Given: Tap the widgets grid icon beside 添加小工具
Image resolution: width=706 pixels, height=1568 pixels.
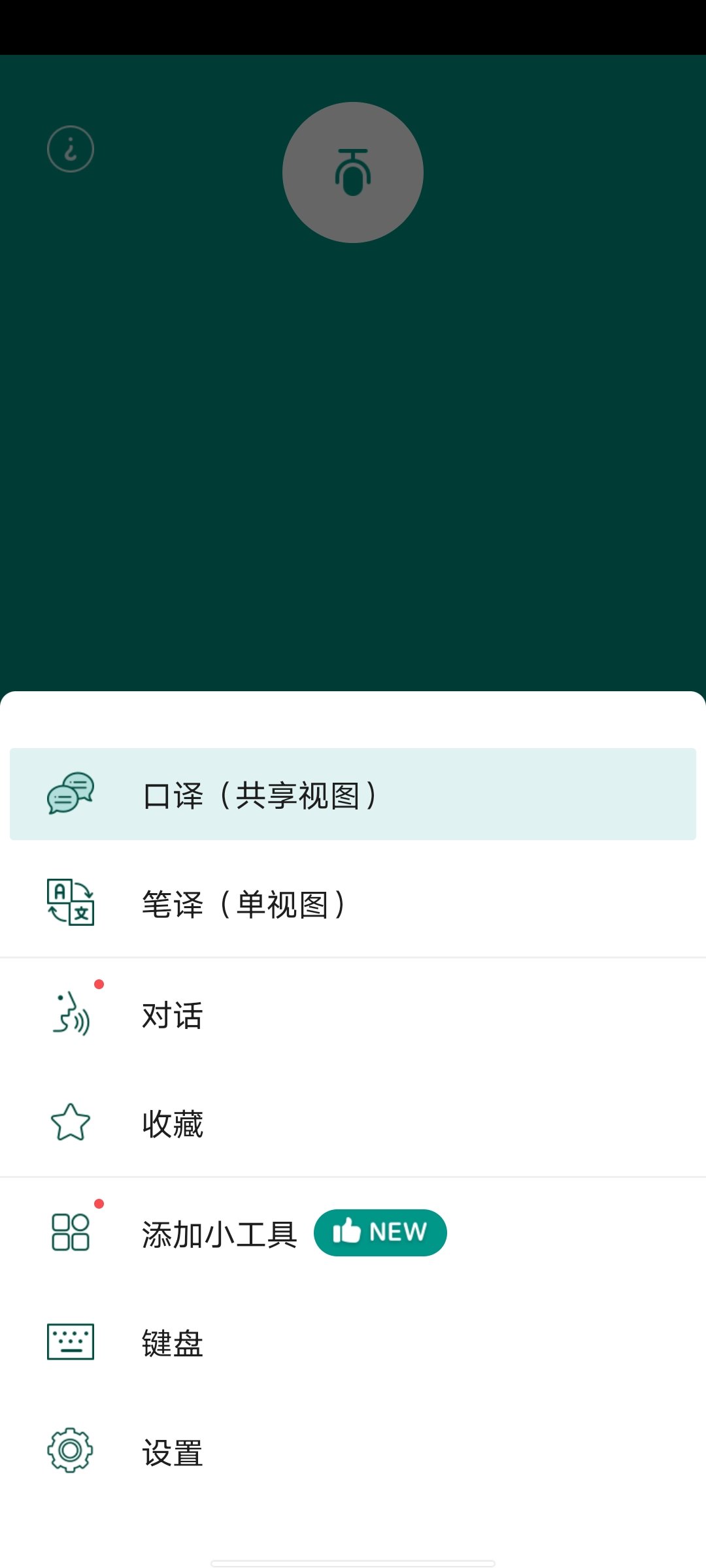Looking at the screenshot, I should pyautogui.click(x=70, y=1232).
